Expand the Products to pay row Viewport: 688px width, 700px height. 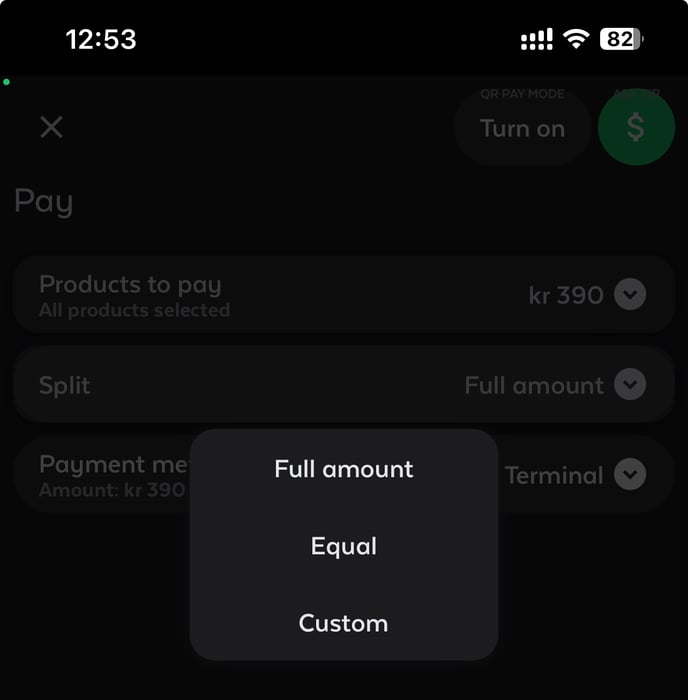pos(629,295)
